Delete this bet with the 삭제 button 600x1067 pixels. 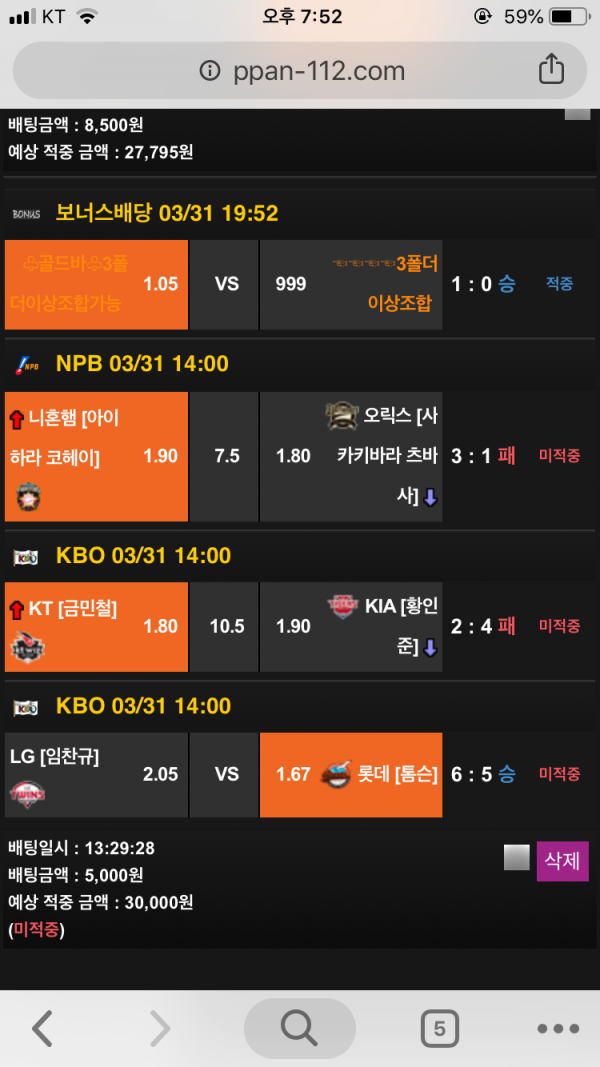coord(562,860)
